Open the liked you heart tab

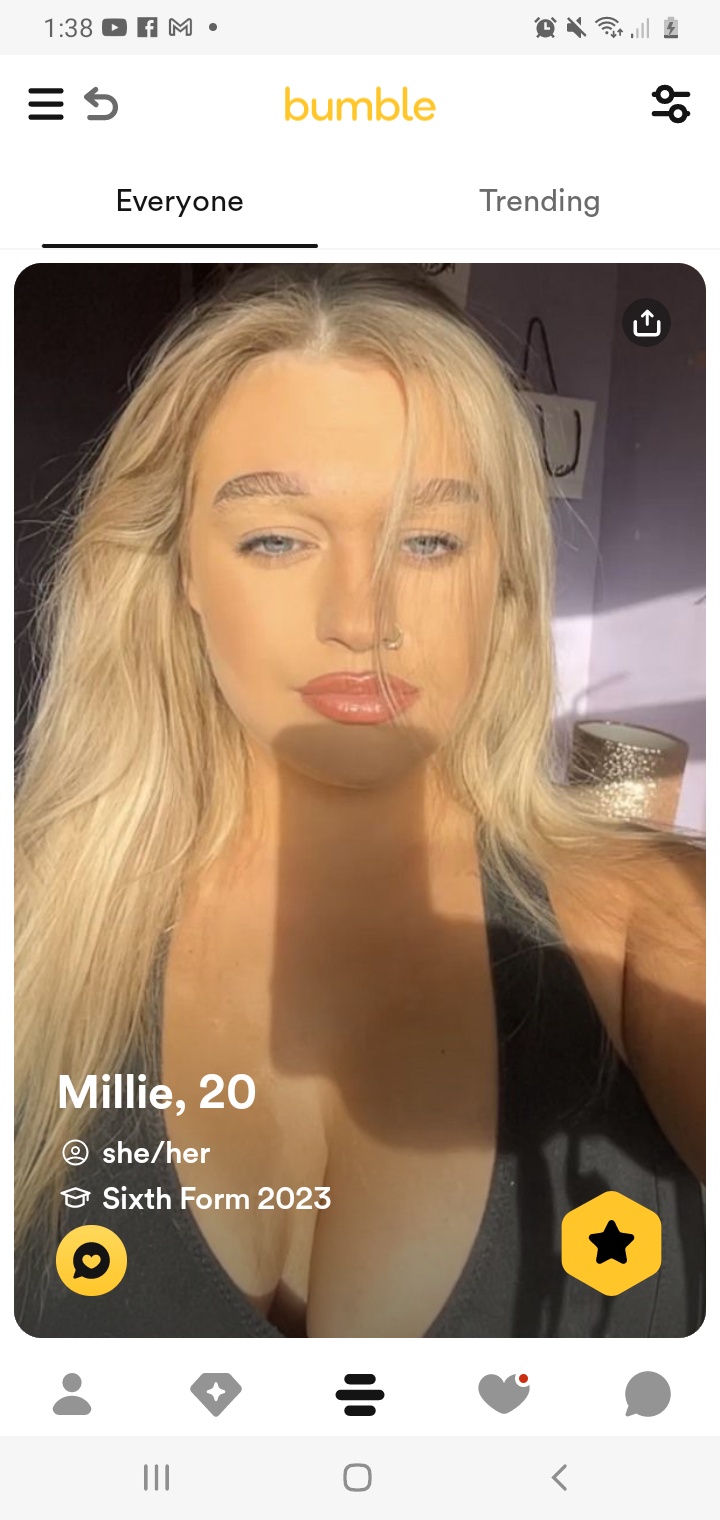[x=504, y=1393]
